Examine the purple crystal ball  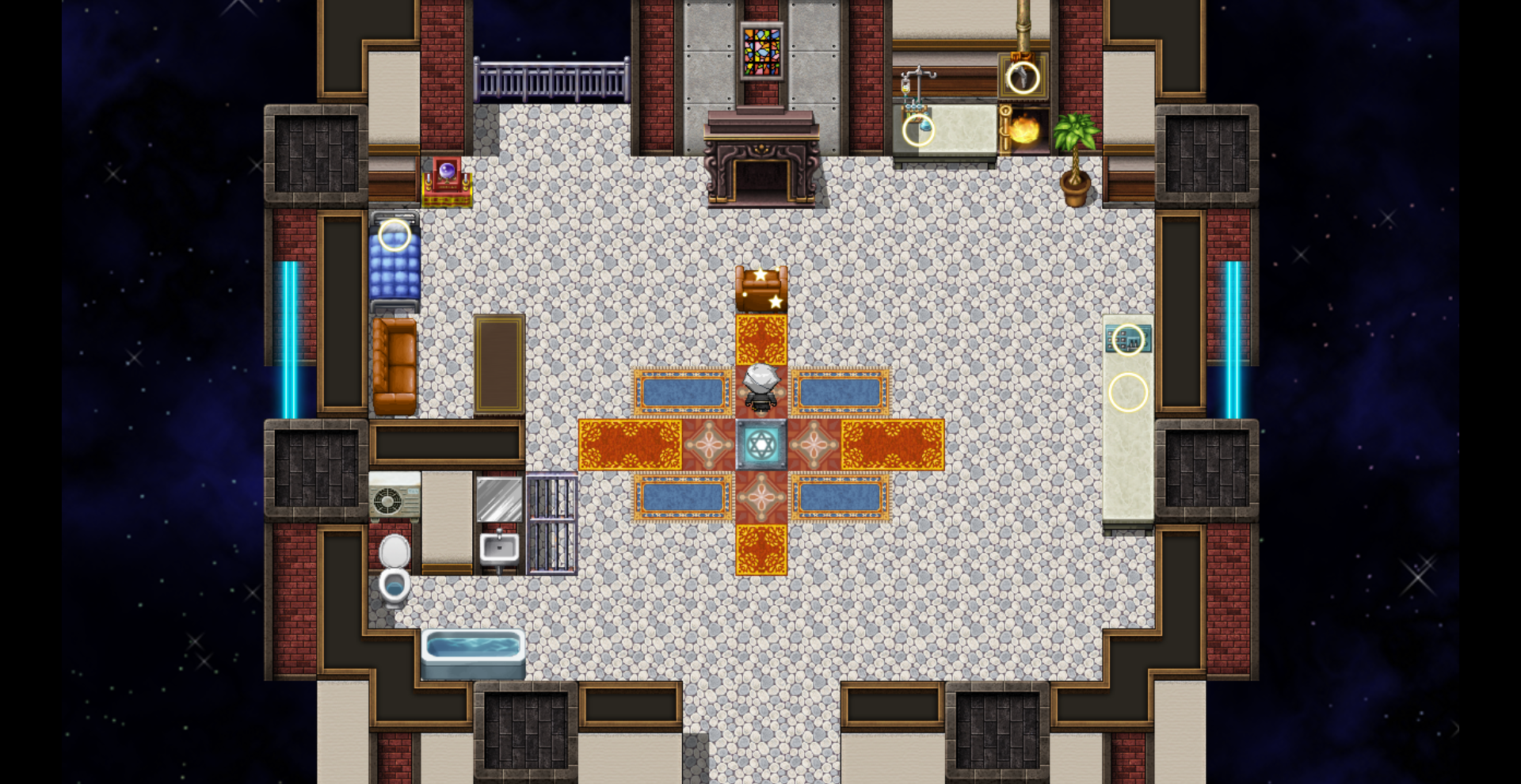click(x=447, y=170)
